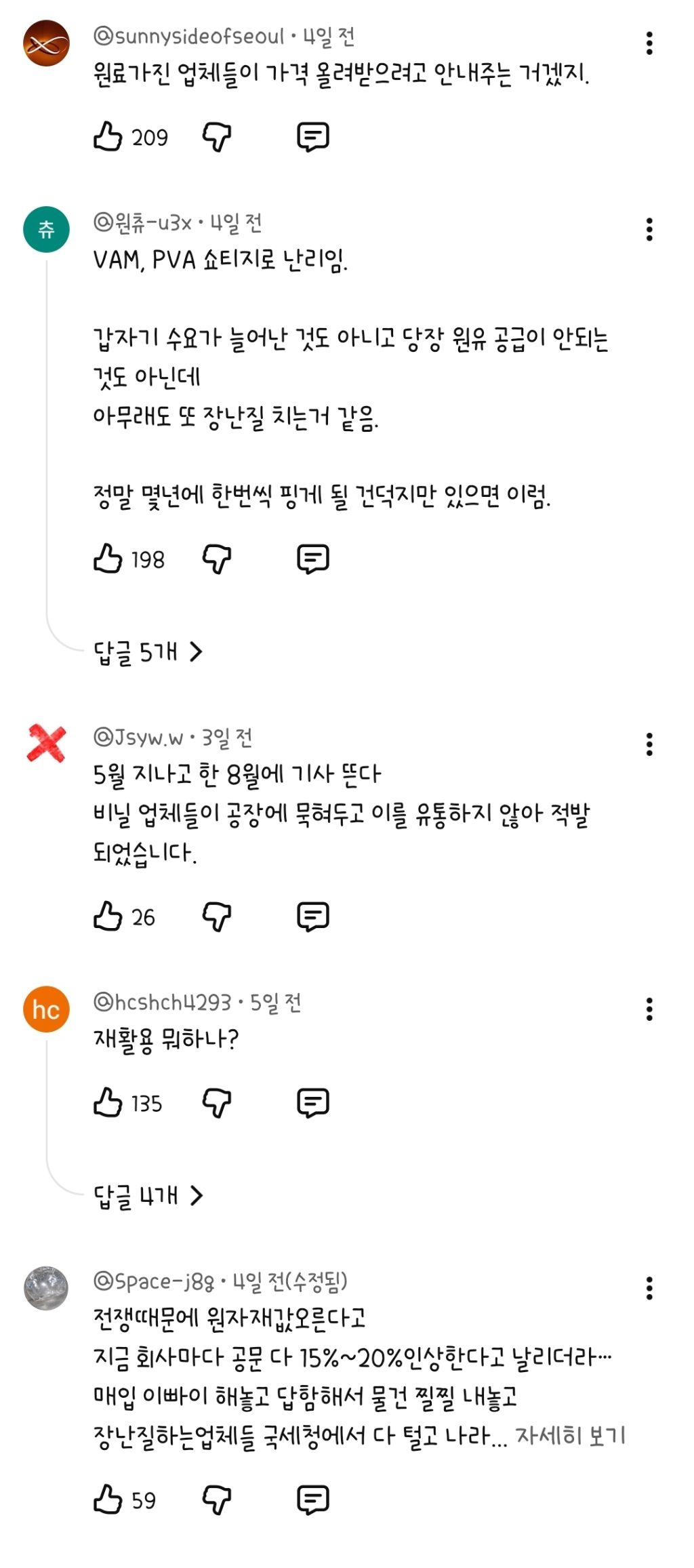Toggle like on sunnysideofseoul's comment showing 209
The height and width of the screenshot is (1568, 694).
pyautogui.click(x=107, y=136)
